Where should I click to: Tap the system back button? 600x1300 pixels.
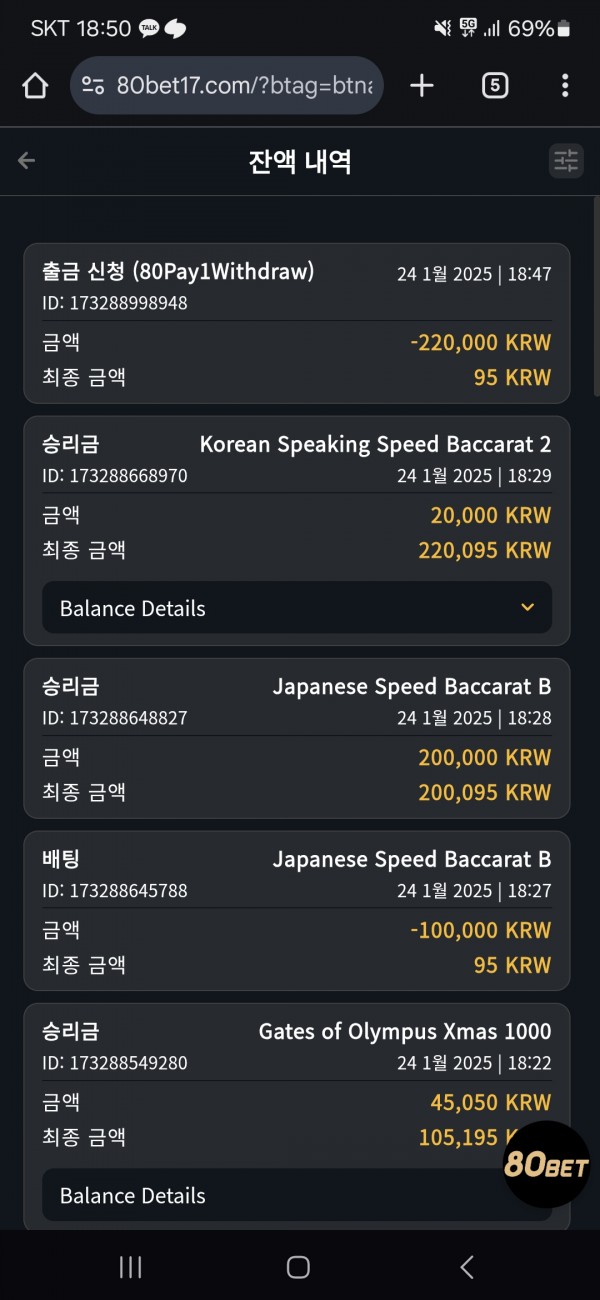point(466,1268)
